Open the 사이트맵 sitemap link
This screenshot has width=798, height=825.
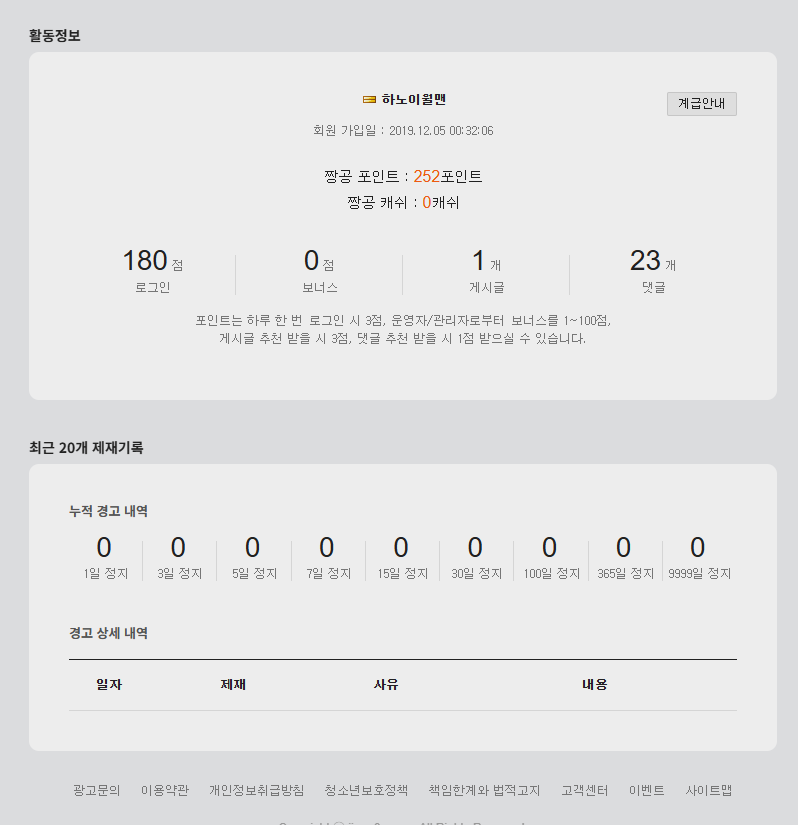click(709, 790)
